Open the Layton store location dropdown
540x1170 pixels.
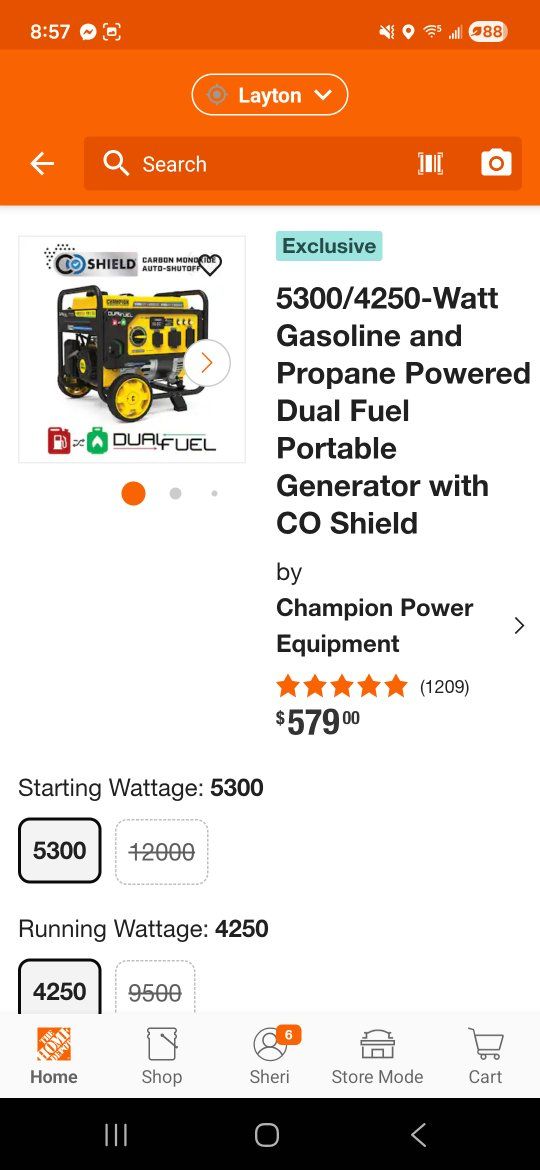(269, 95)
